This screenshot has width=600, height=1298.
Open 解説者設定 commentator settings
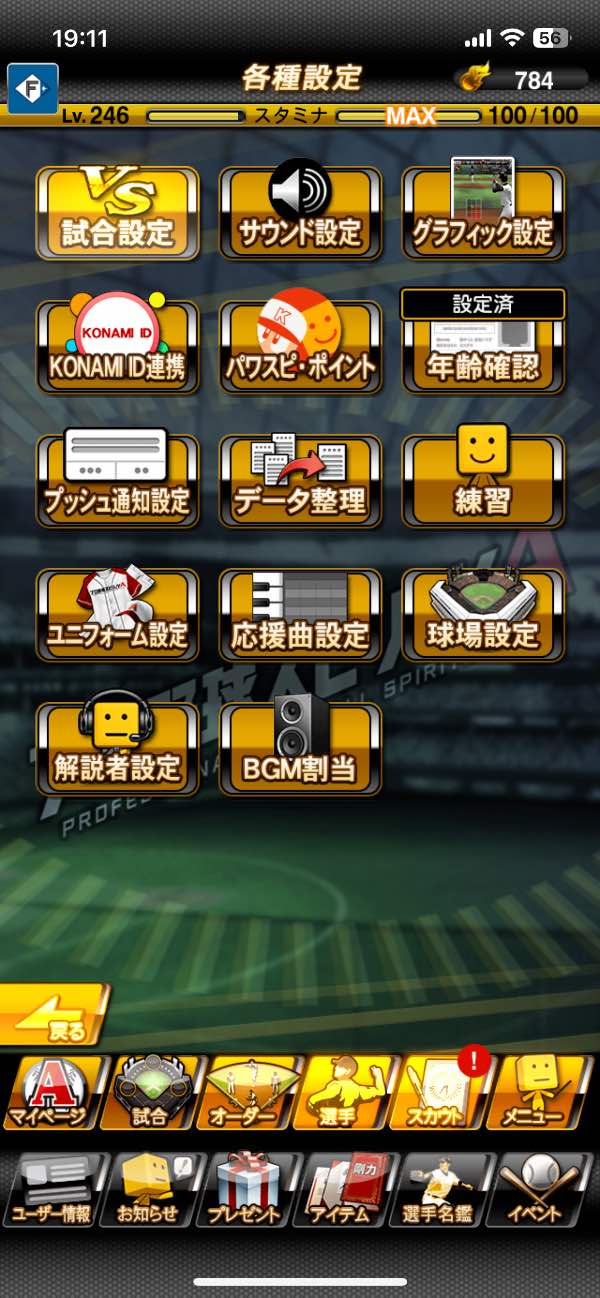(117, 748)
